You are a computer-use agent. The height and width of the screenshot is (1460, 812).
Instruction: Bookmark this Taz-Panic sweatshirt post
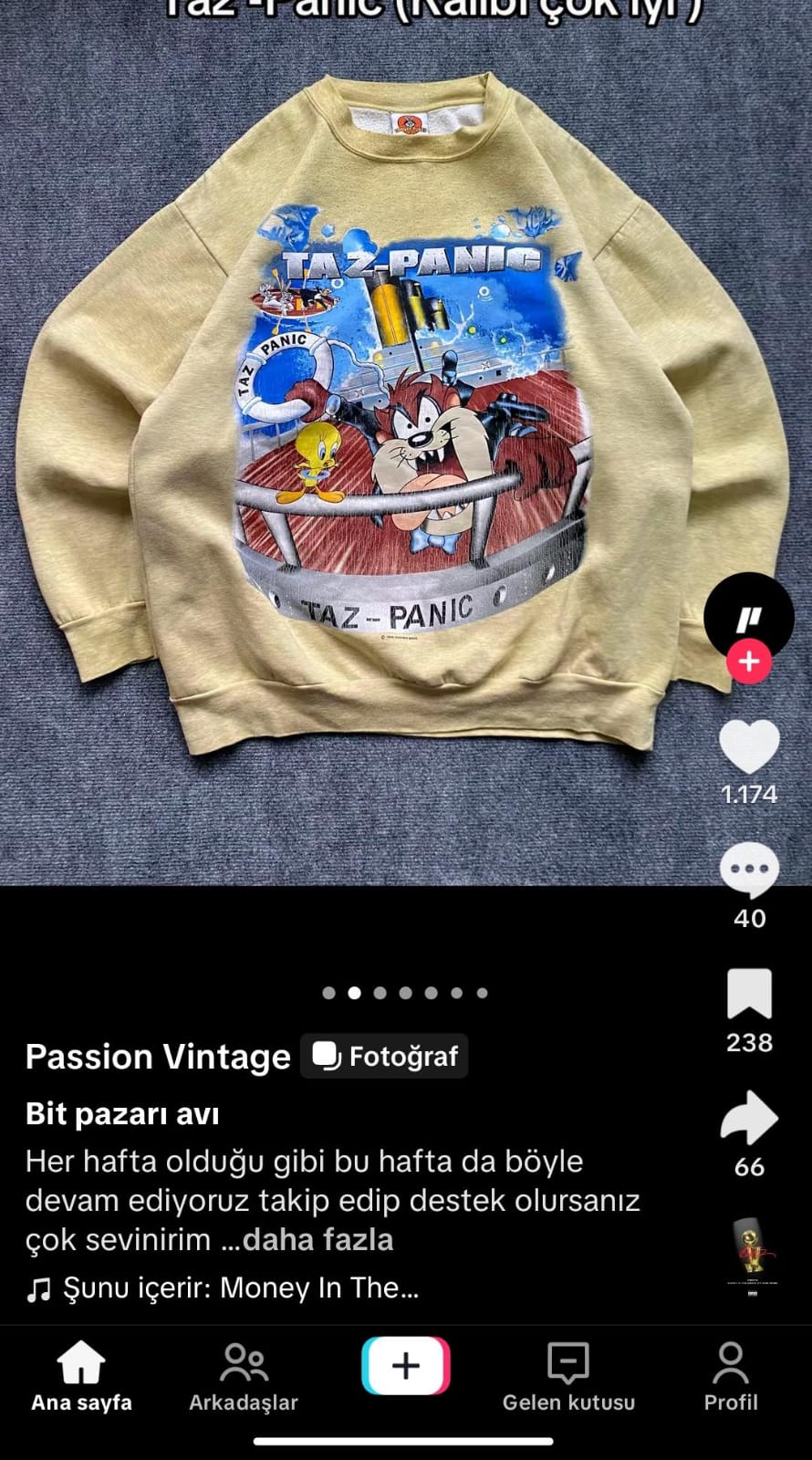pyautogui.click(x=749, y=994)
